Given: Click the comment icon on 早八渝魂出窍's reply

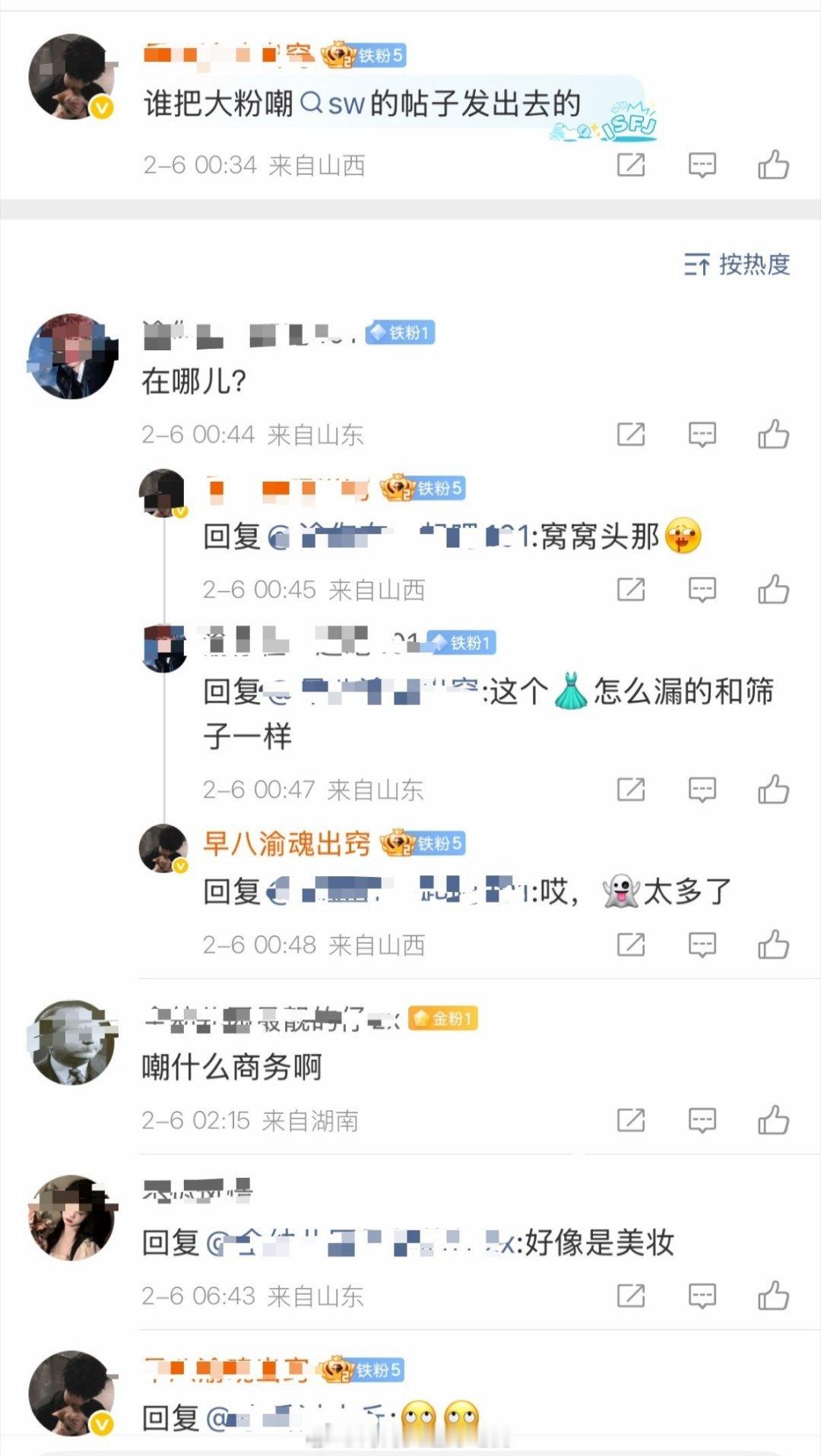Looking at the screenshot, I should pos(700,942).
